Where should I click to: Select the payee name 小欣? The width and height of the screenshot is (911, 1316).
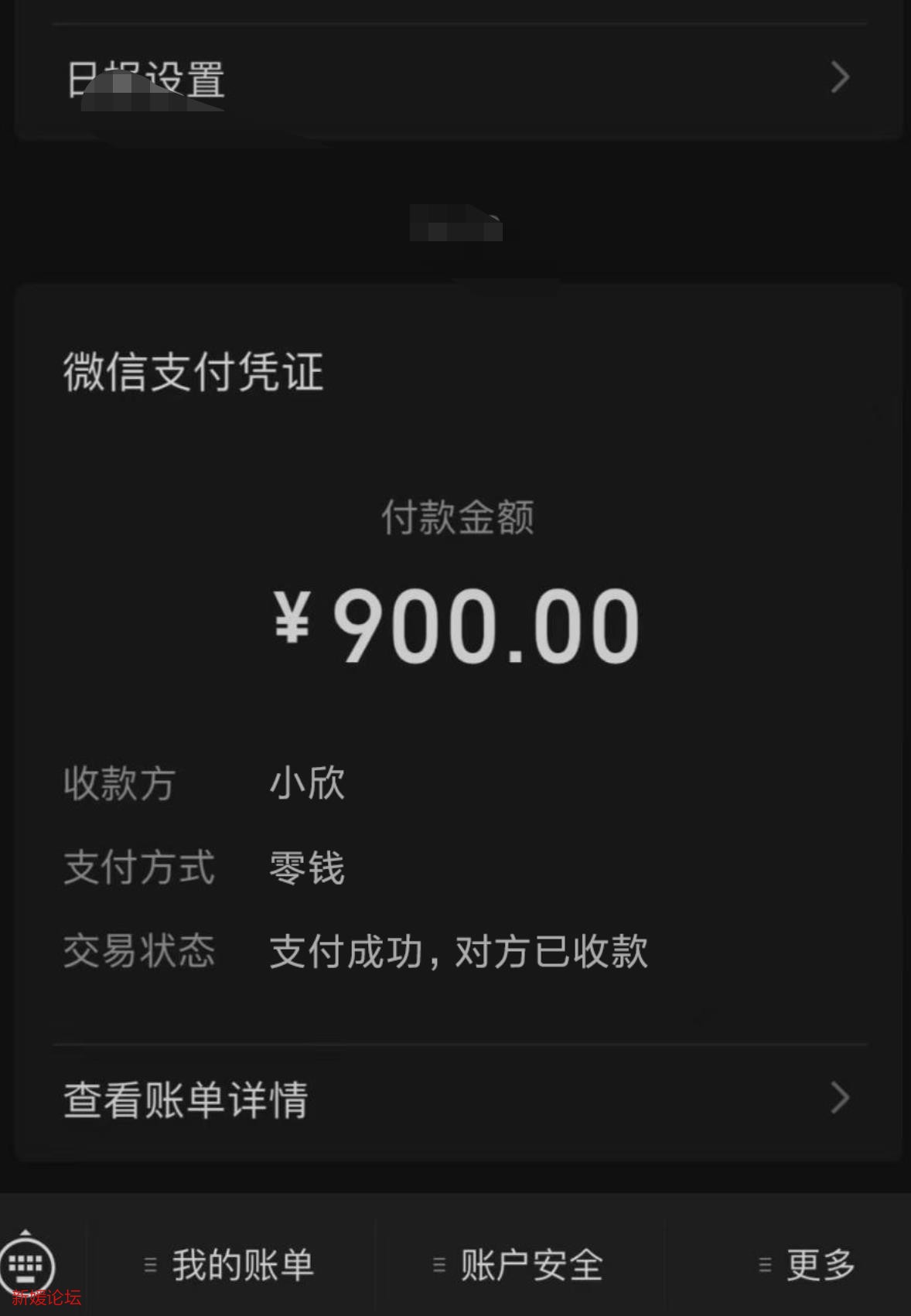click(308, 783)
